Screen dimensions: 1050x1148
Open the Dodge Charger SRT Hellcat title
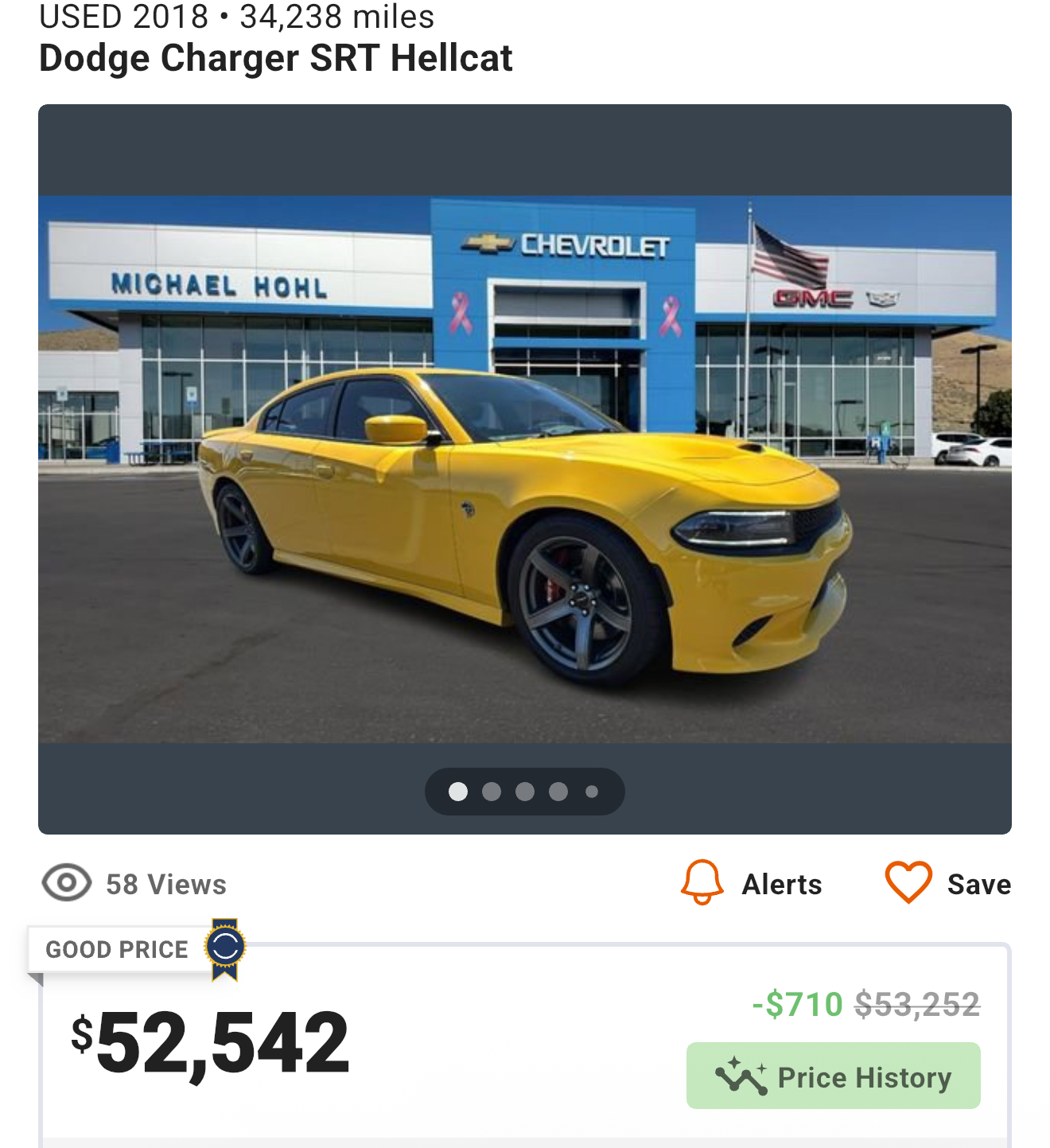coord(275,58)
